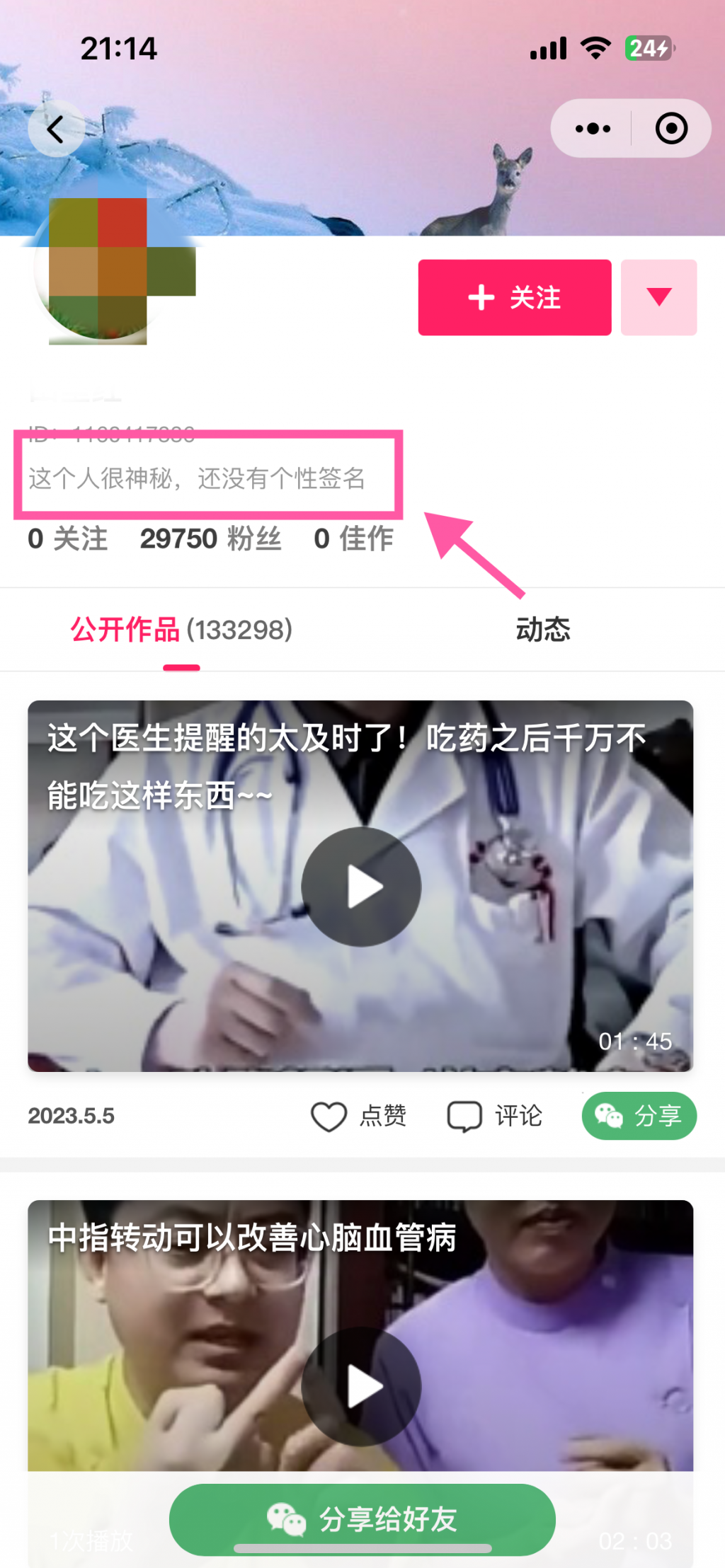Like the video dated 2023.5.5

pyautogui.click(x=359, y=1116)
